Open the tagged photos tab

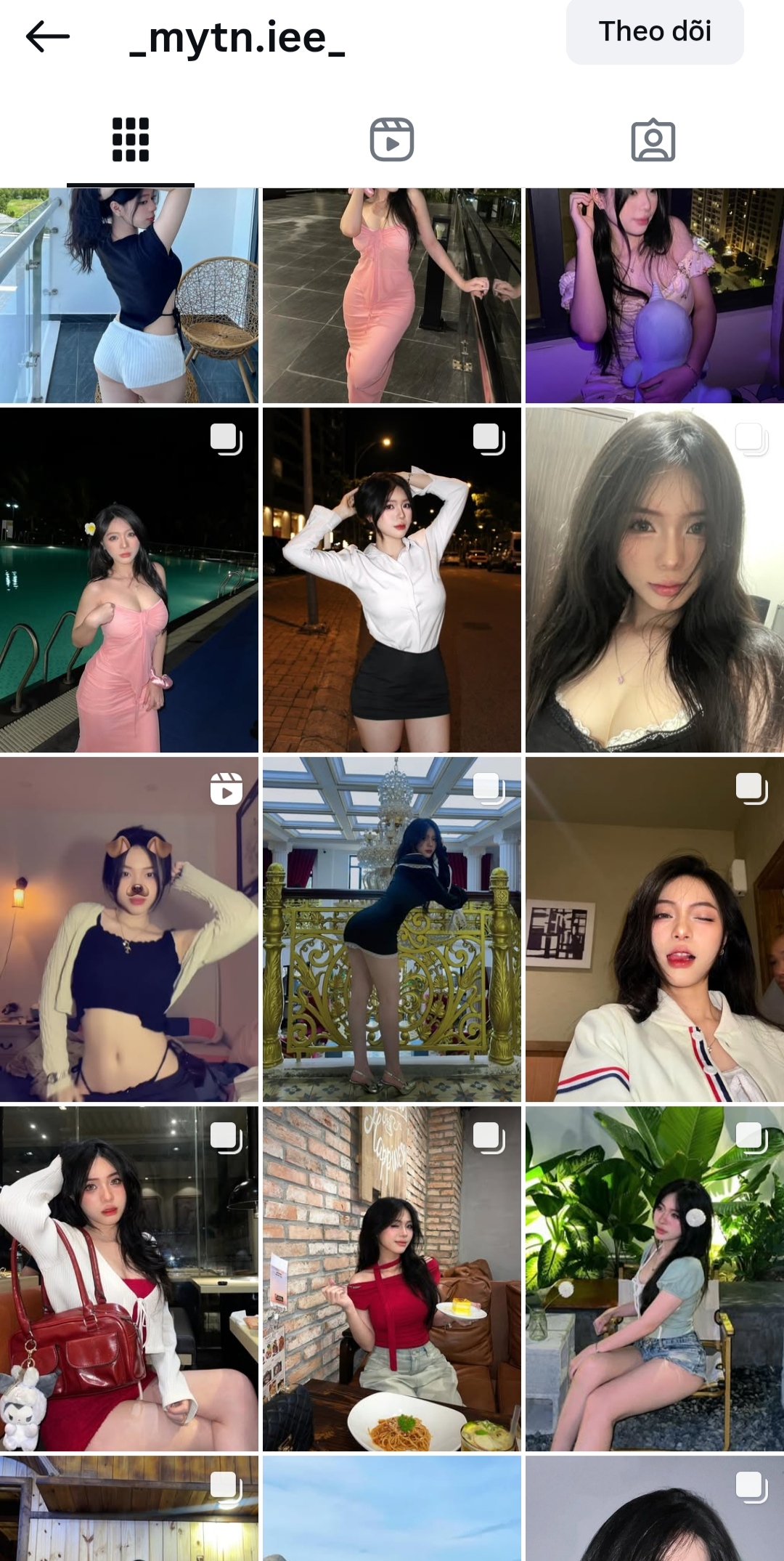tap(653, 139)
